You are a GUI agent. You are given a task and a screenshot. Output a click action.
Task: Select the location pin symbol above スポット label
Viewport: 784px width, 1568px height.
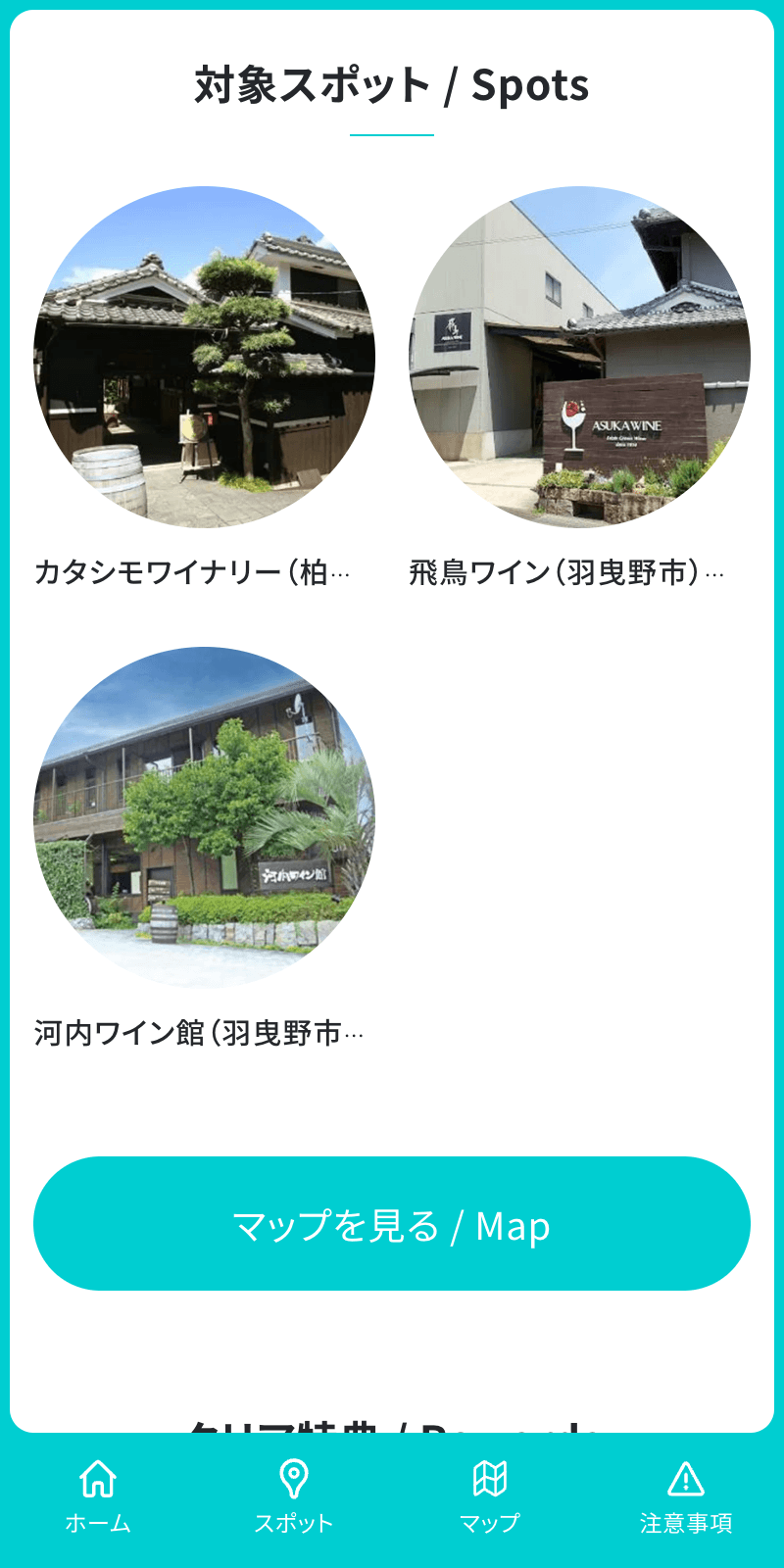tap(293, 1473)
